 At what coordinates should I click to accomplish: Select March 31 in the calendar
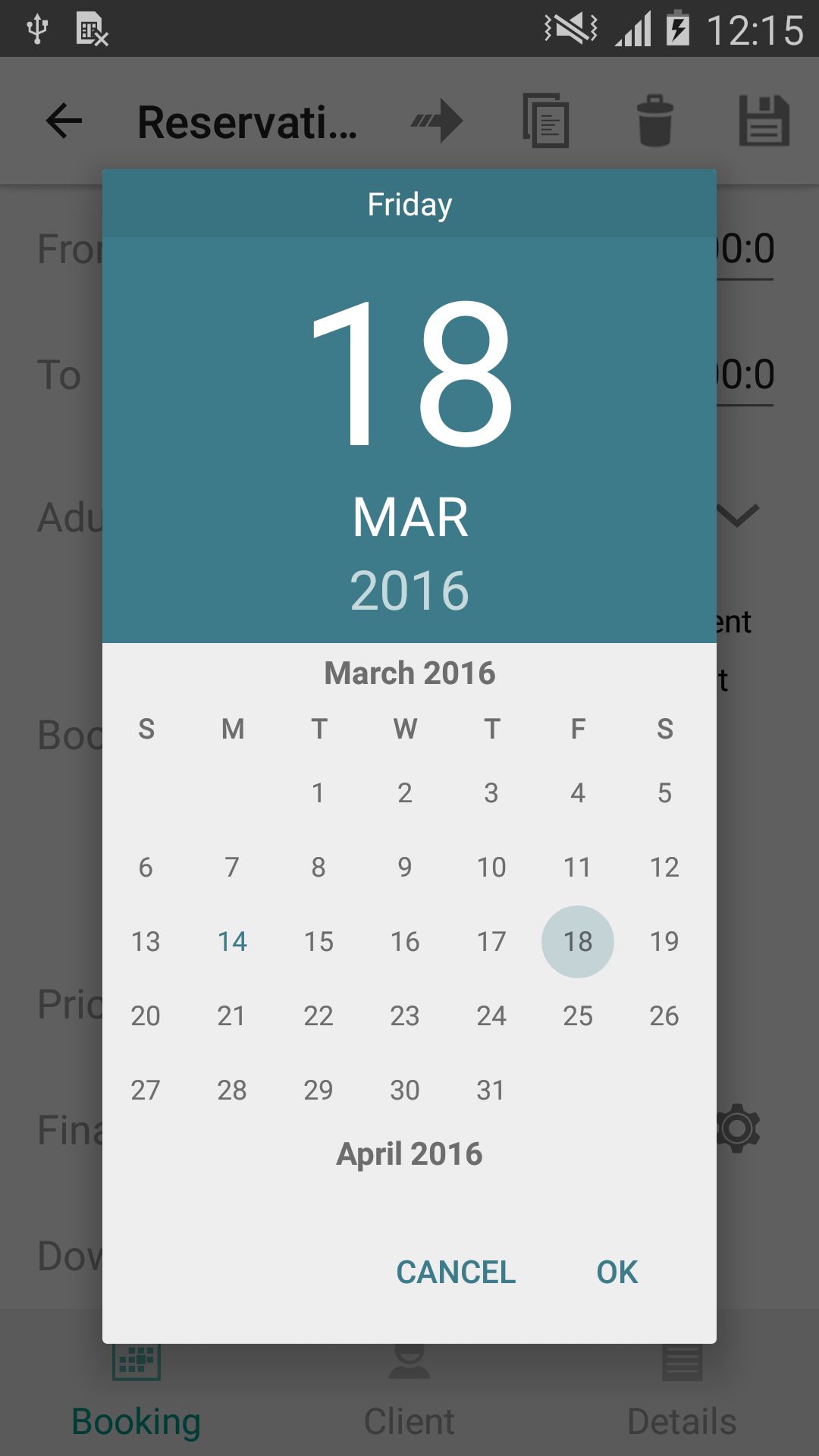point(491,1090)
